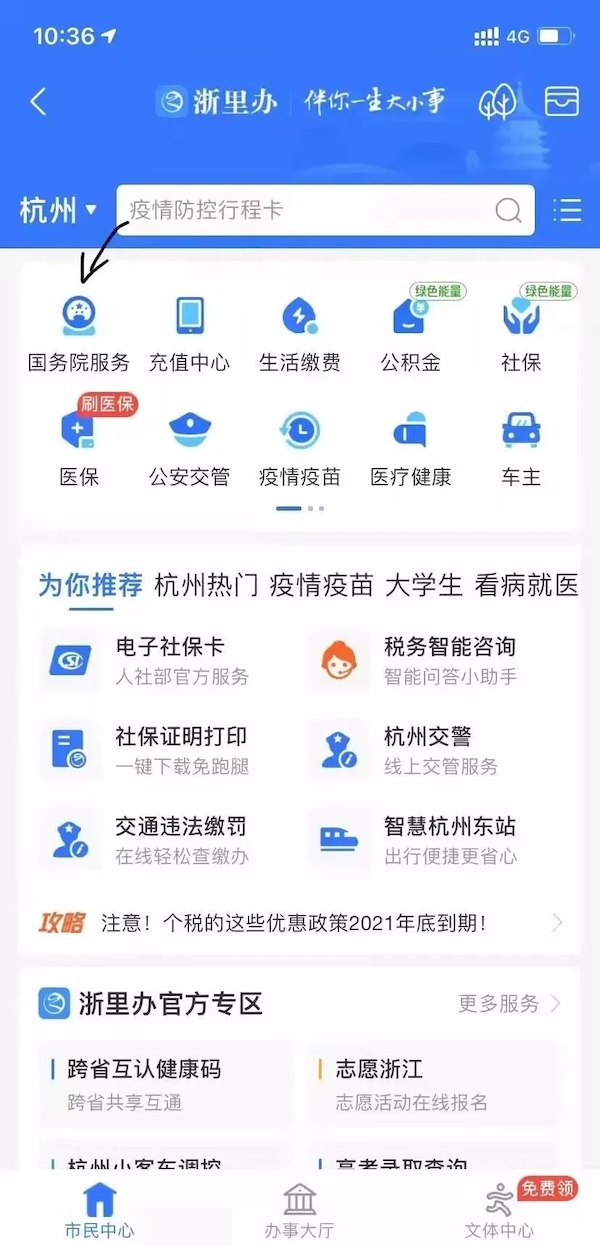Screen dimensions: 600x1246
Task: Open 生活缴费 service
Action: pyautogui.click(x=300, y=335)
